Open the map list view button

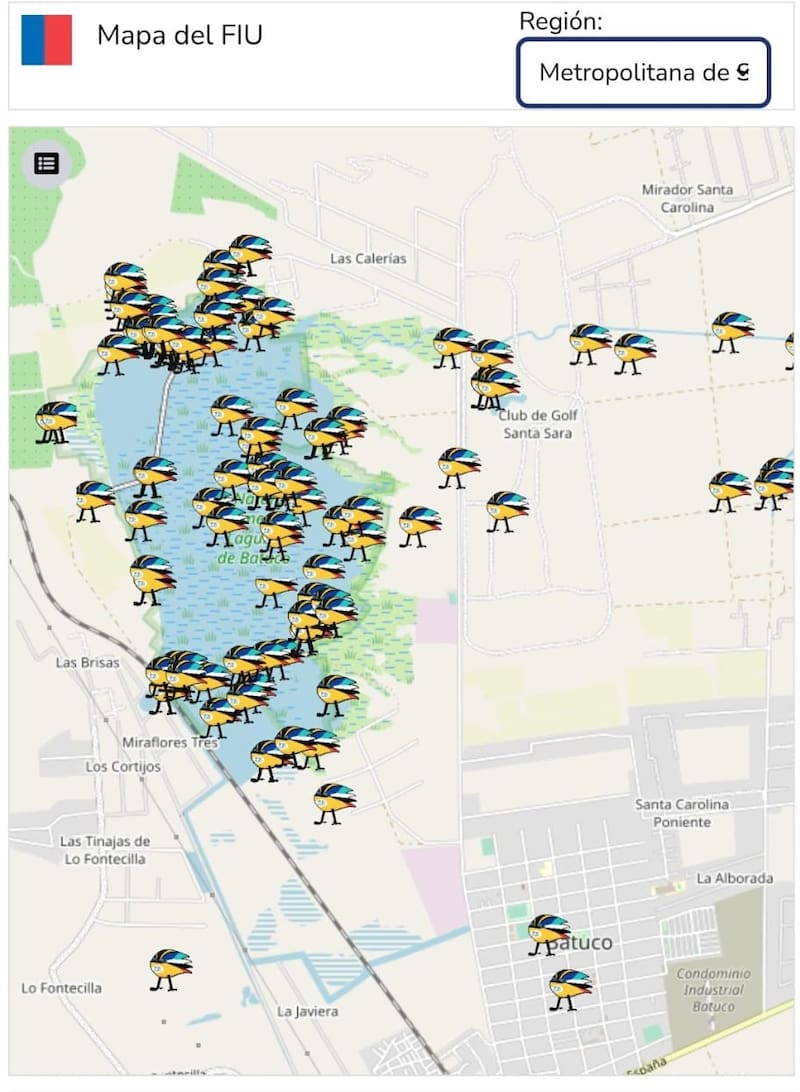click(x=46, y=163)
